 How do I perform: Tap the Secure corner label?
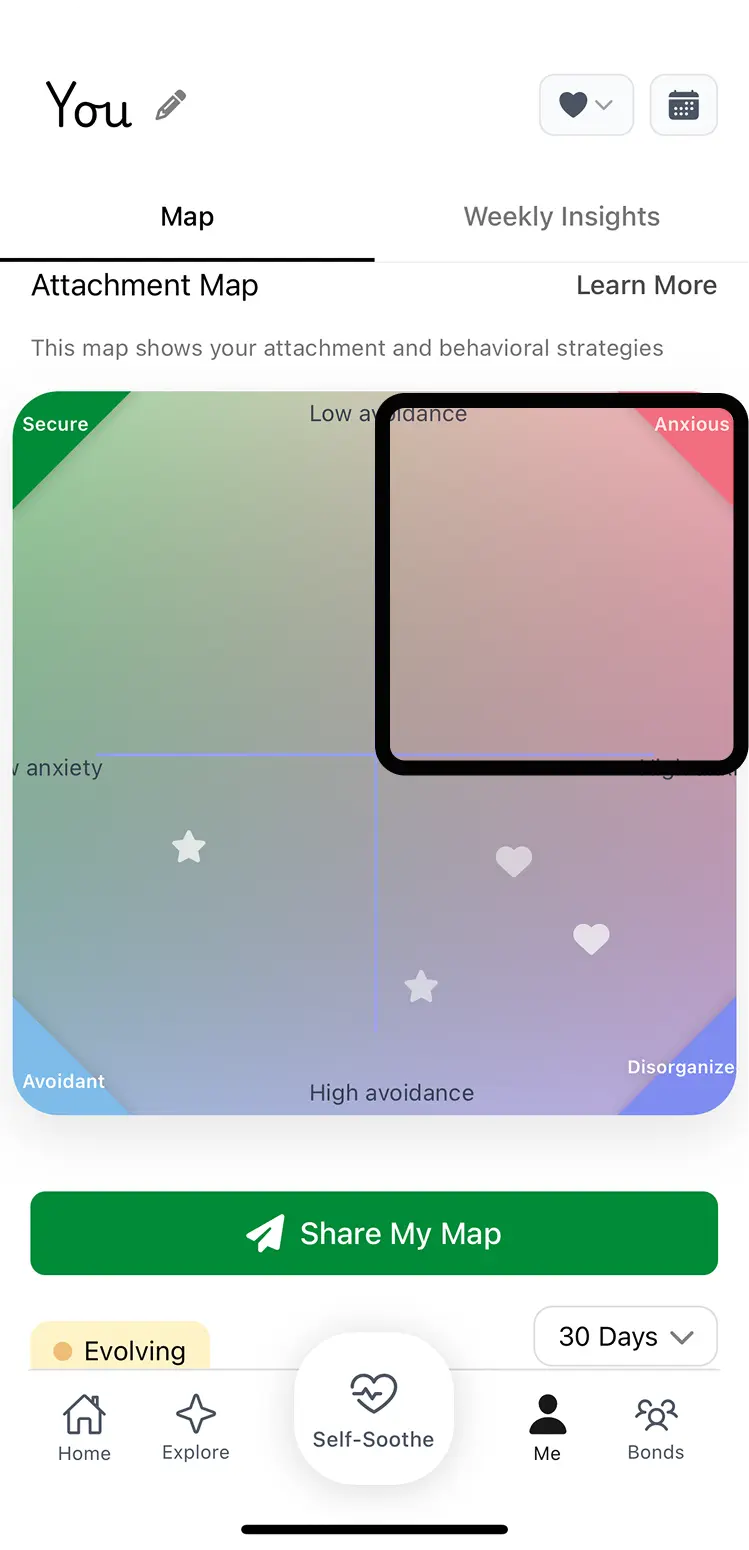pyautogui.click(x=55, y=424)
